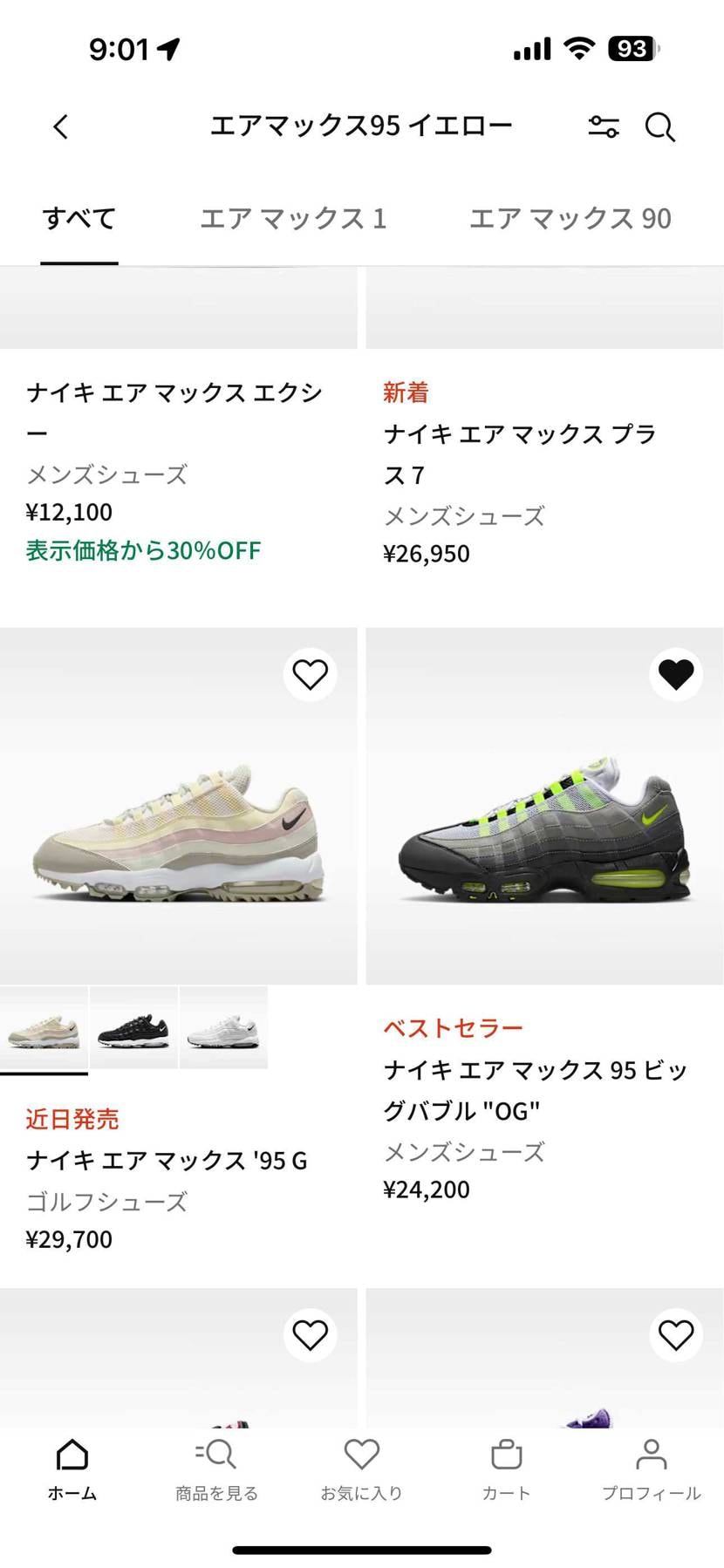Tap the back arrow at top left

tap(60, 126)
